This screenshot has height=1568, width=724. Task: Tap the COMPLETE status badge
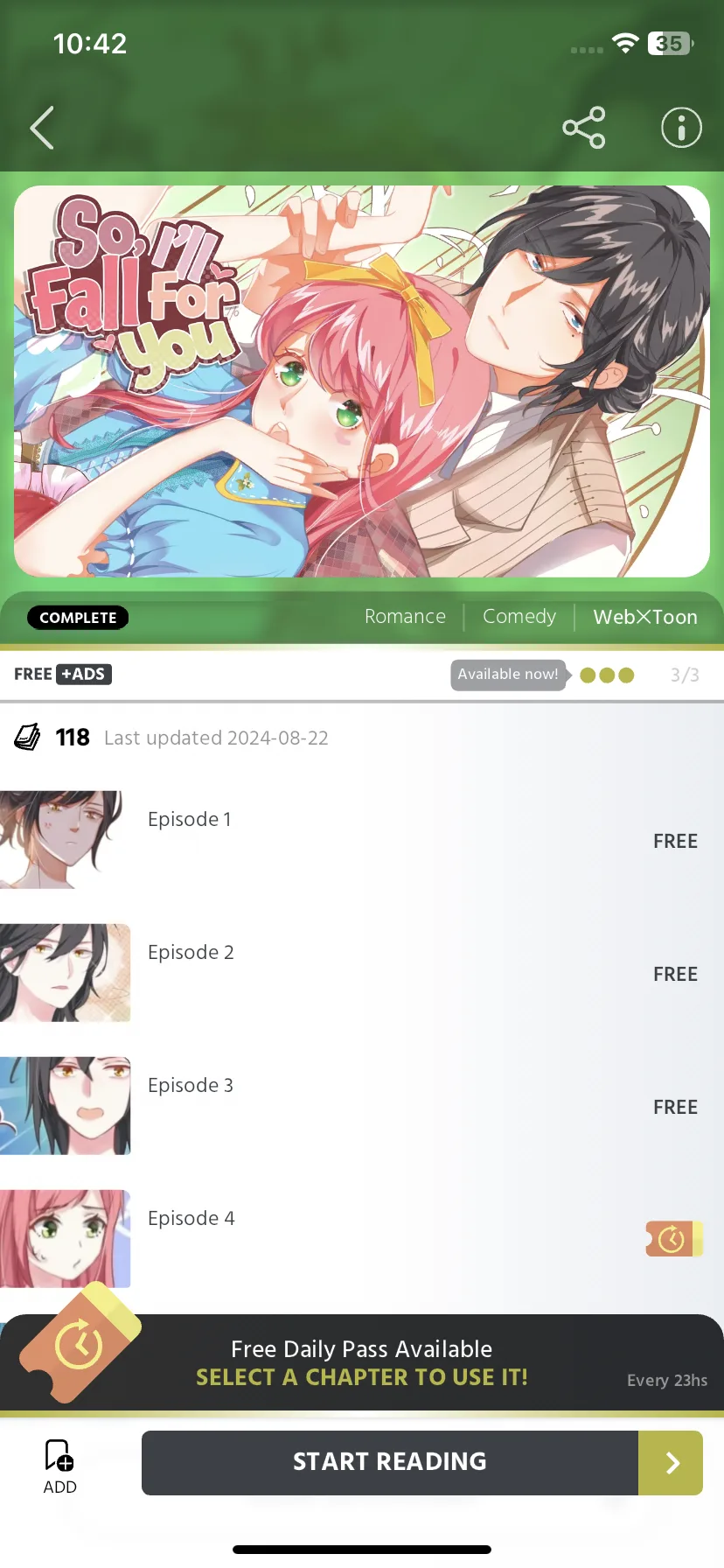point(77,617)
